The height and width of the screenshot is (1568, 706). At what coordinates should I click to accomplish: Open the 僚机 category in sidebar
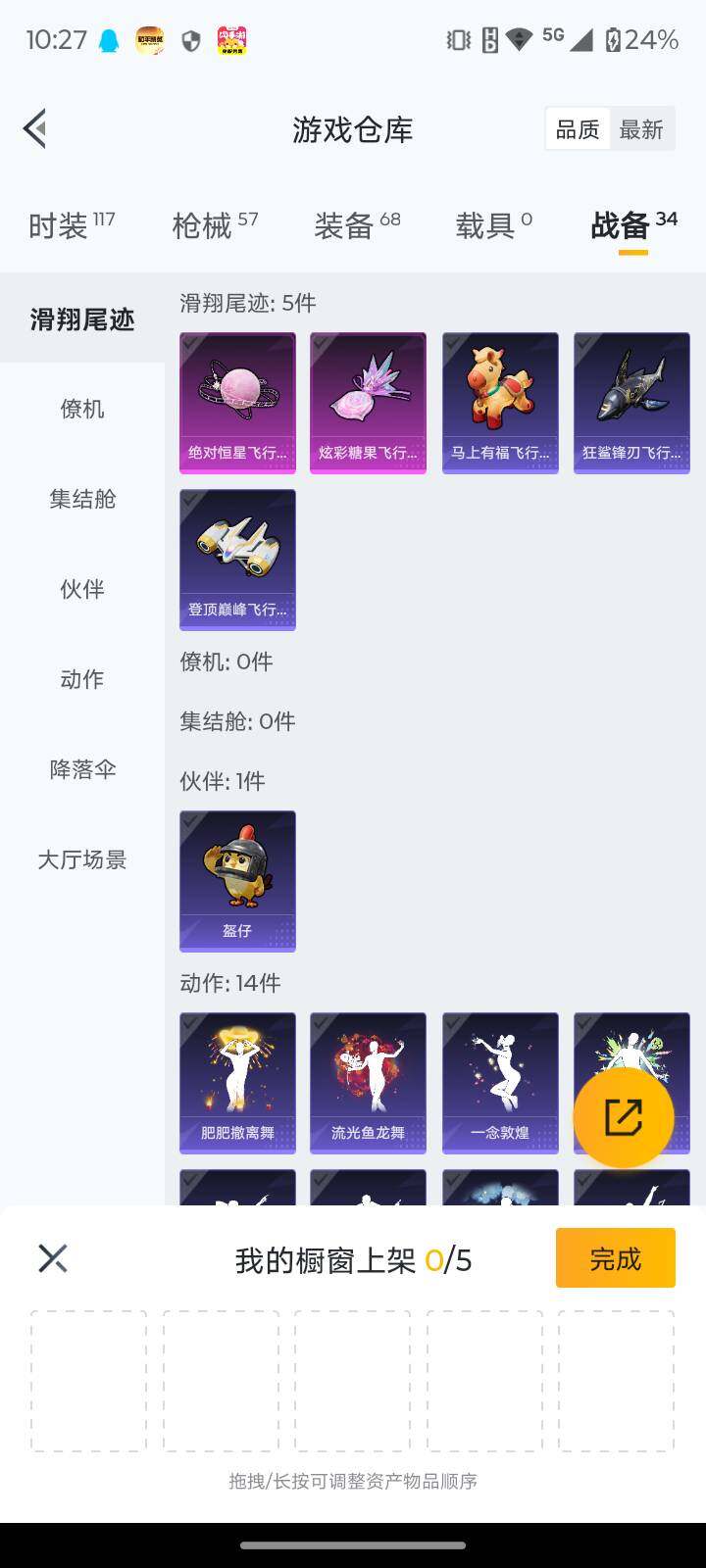pyautogui.click(x=80, y=410)
